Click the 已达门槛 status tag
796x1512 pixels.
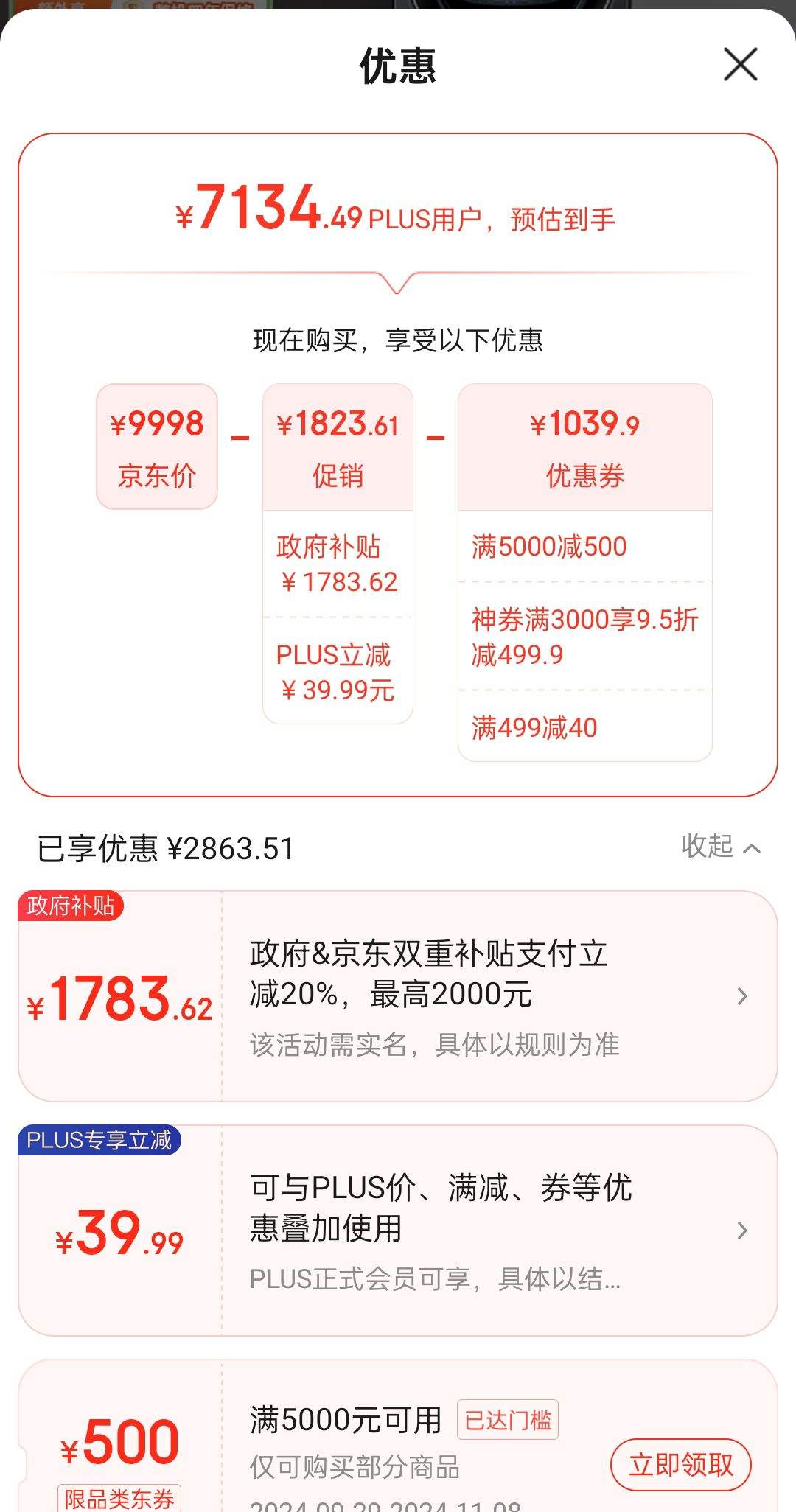[508, 1418]
